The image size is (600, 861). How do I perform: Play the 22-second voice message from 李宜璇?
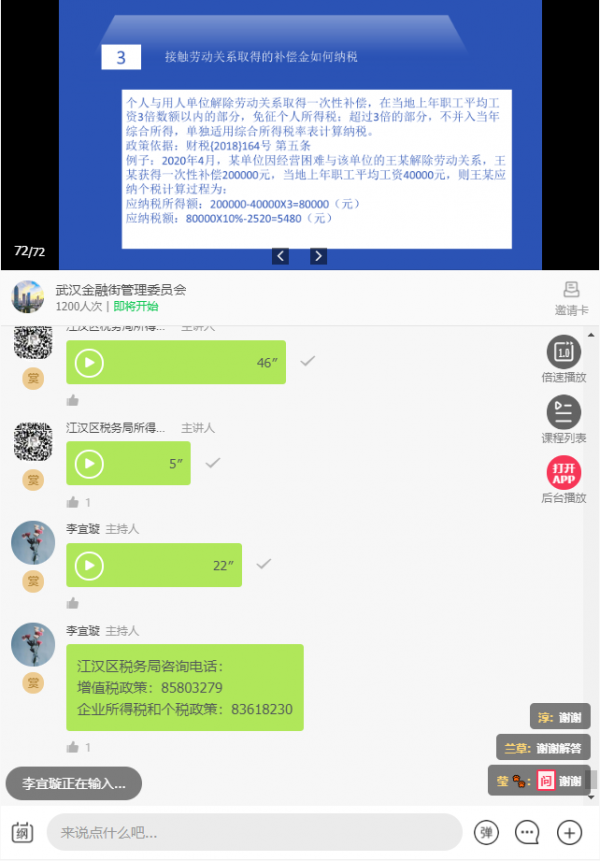coord(90,565)
